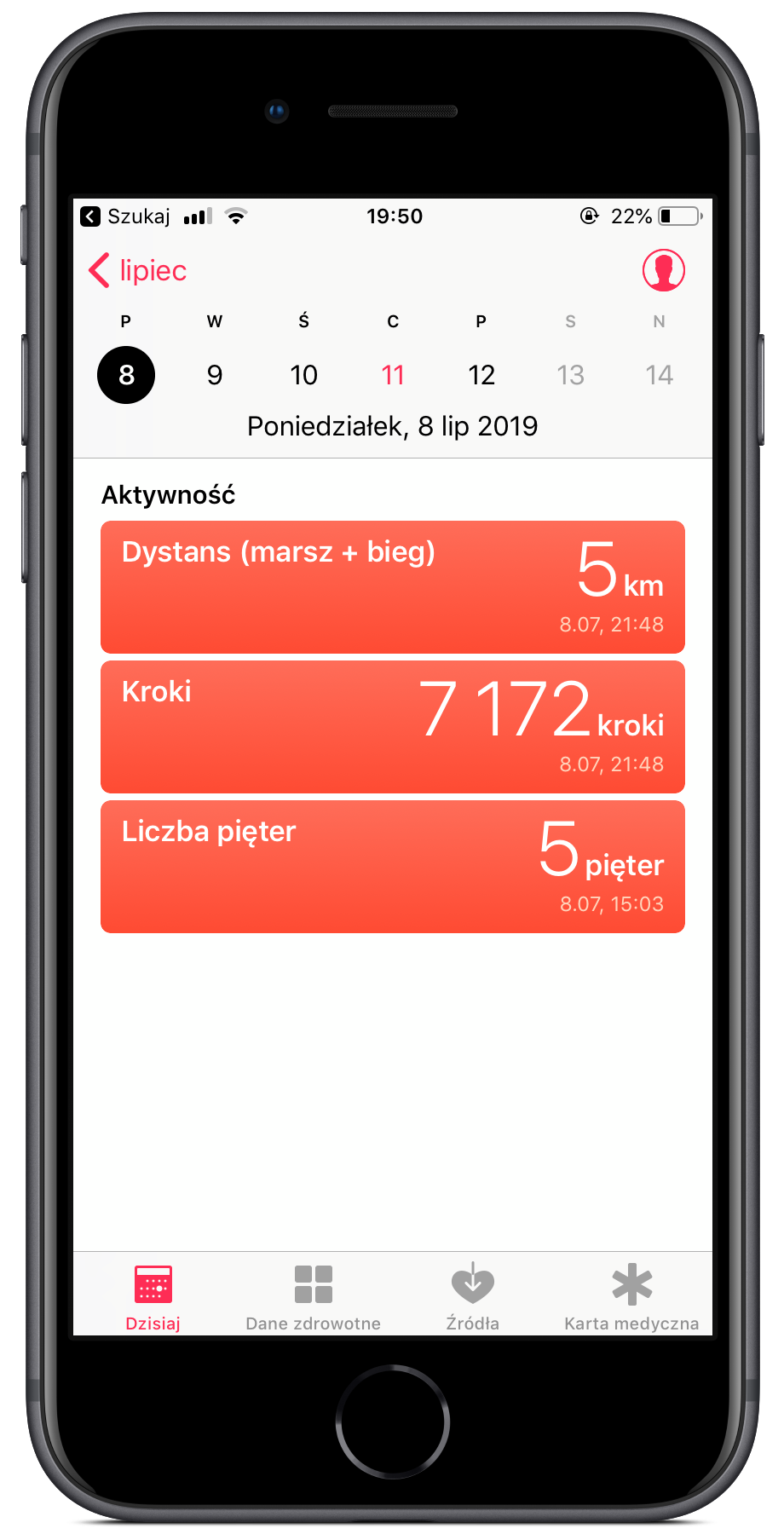Select day 12 in the calendar

[x=481, y=375]
